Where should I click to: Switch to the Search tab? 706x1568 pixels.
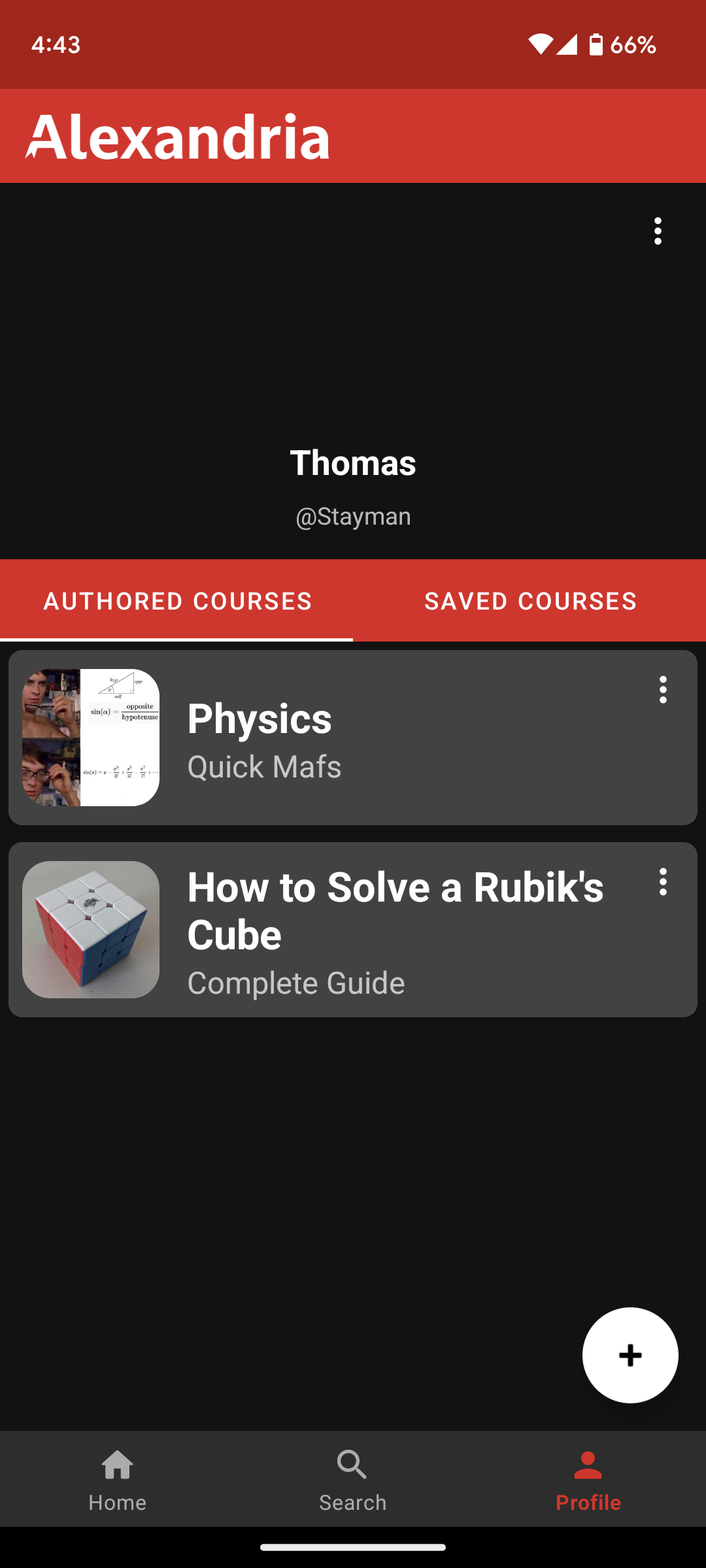pos(353,1479)
